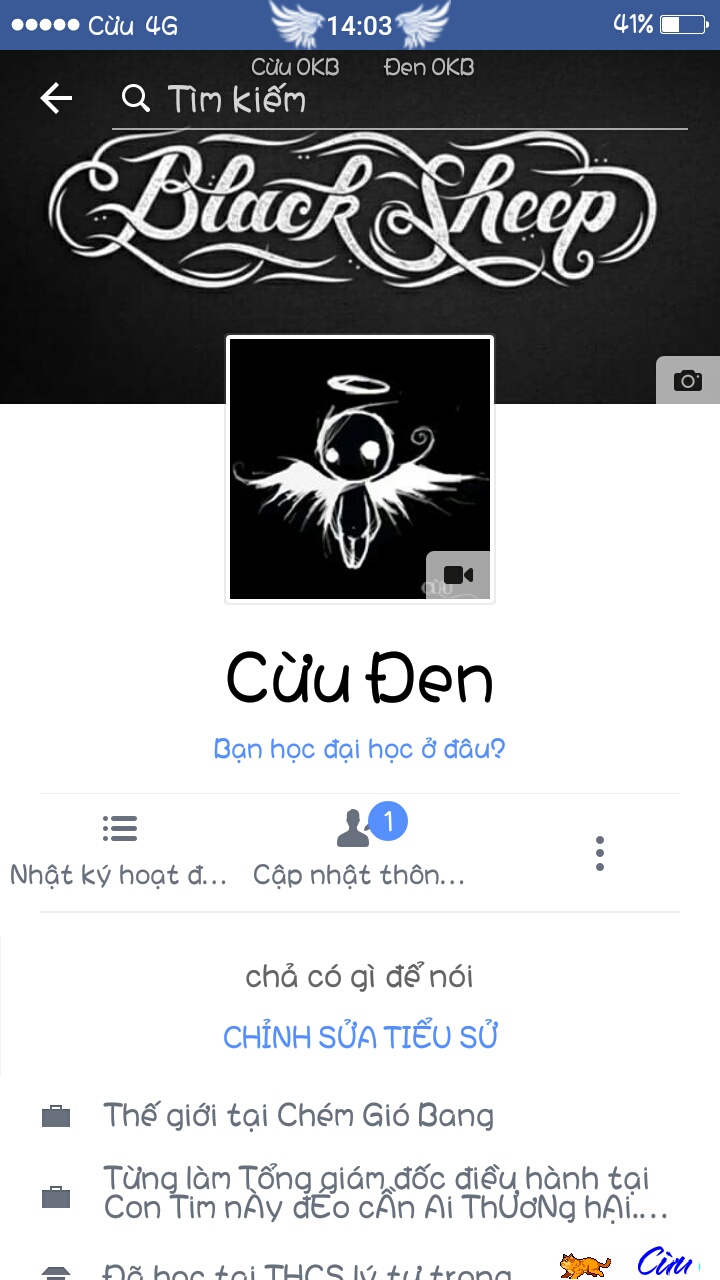The height and width of the screenshot is (1280, 720).
Task: Open Nhật ký hoạt động
Action: point(119,851)
